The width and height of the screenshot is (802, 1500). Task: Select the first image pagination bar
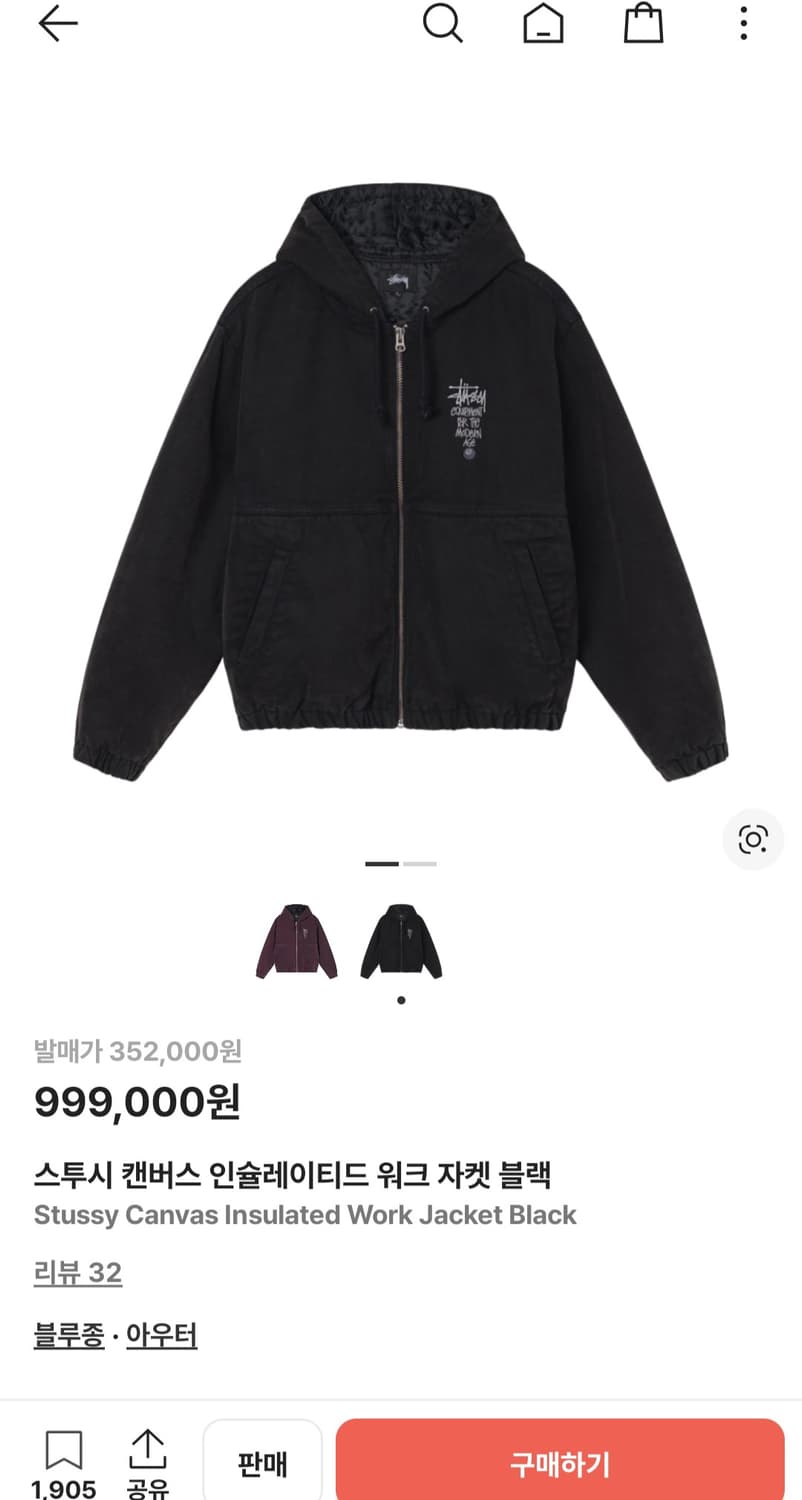pos(380,862)
